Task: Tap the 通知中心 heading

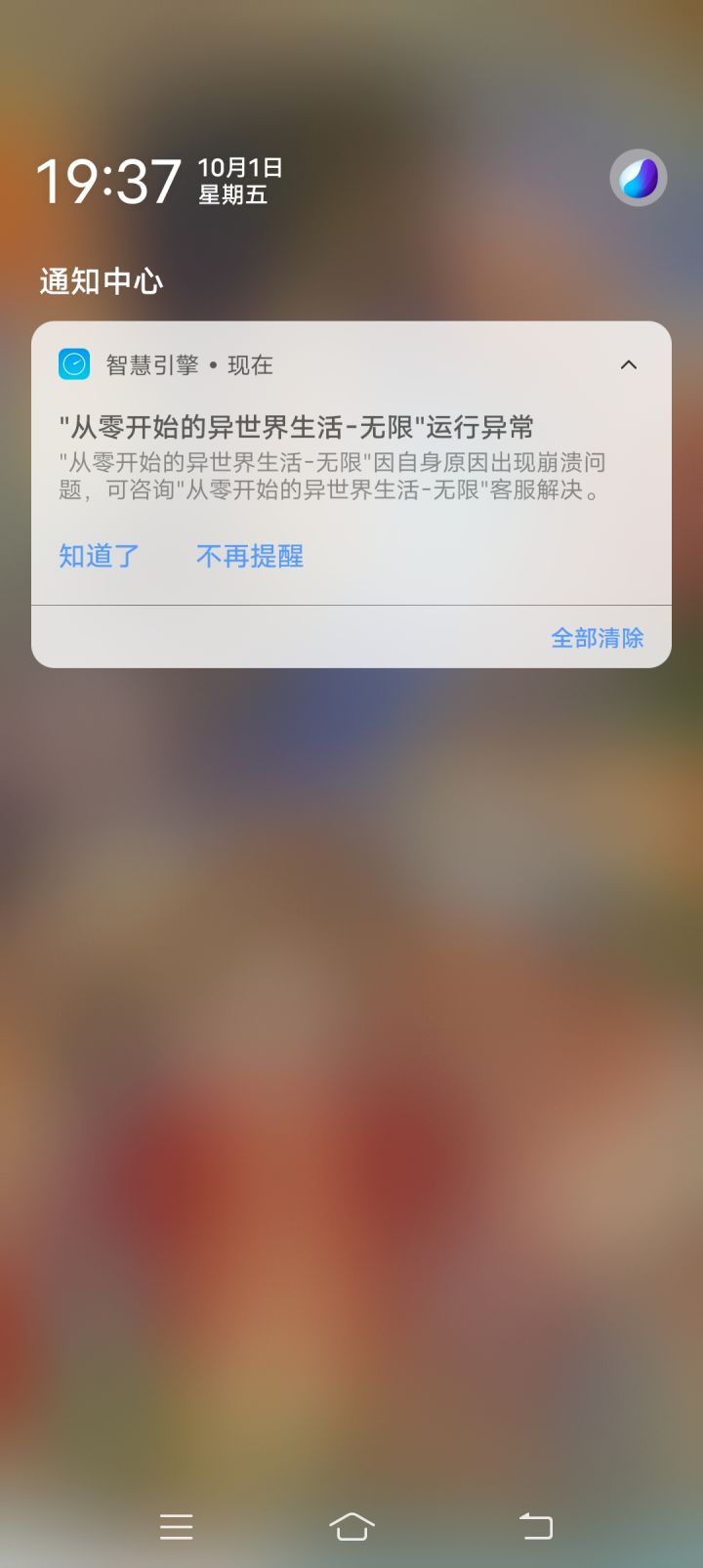Action: pyautogui.click(x=101, y=281)
